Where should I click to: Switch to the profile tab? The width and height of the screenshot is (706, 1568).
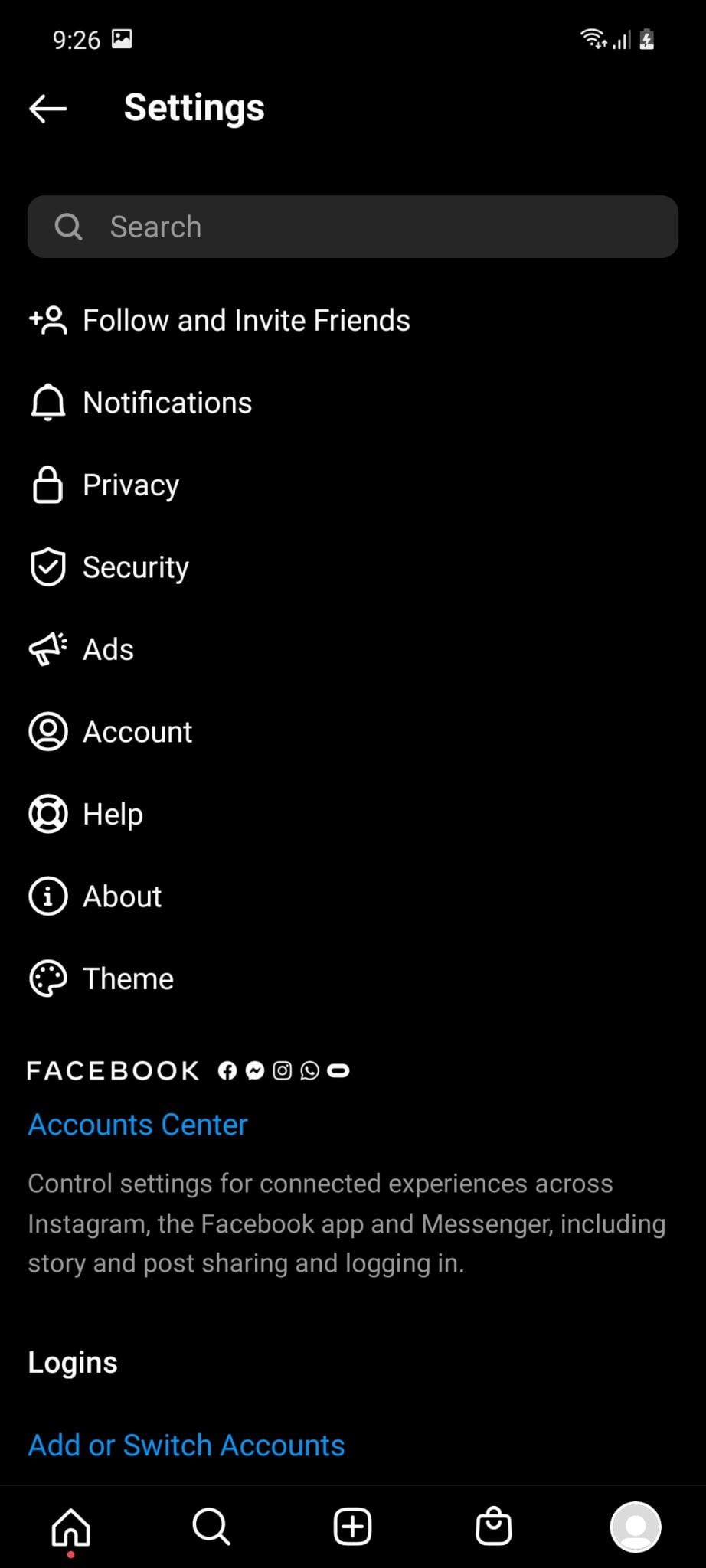tap(636, 1527)
